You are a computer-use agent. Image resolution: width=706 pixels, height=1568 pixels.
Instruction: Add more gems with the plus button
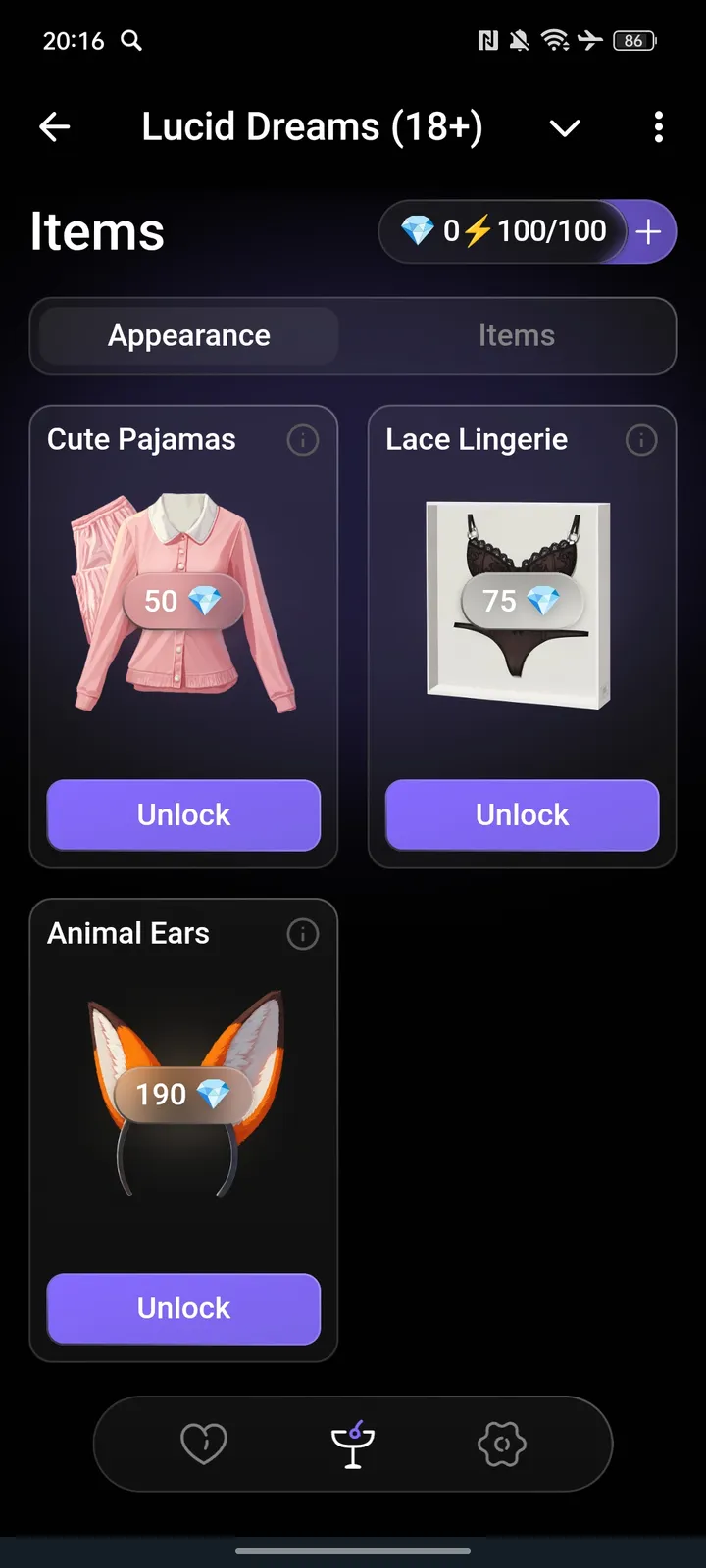click(x=648, y=232)
